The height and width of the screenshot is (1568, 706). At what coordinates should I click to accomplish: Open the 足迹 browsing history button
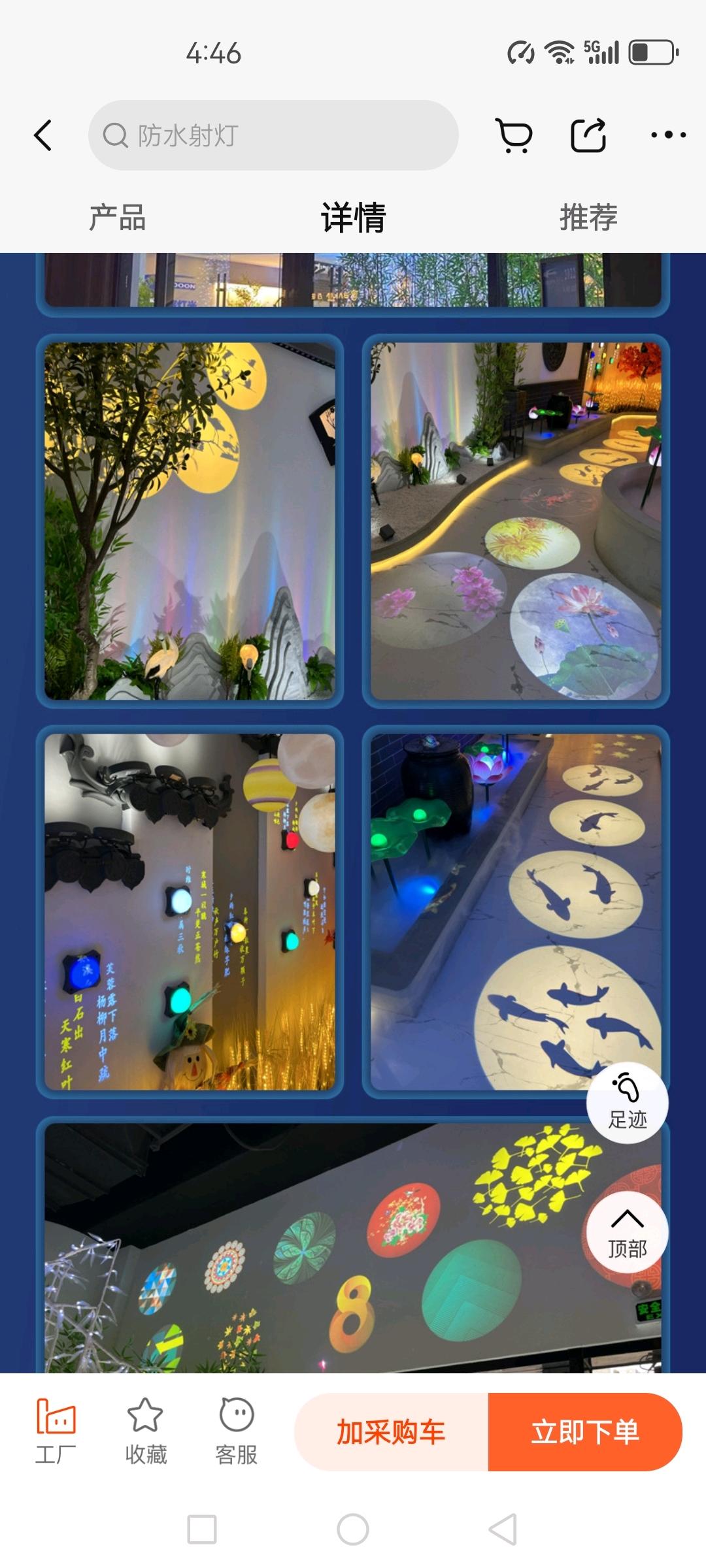pos(627,1103)
